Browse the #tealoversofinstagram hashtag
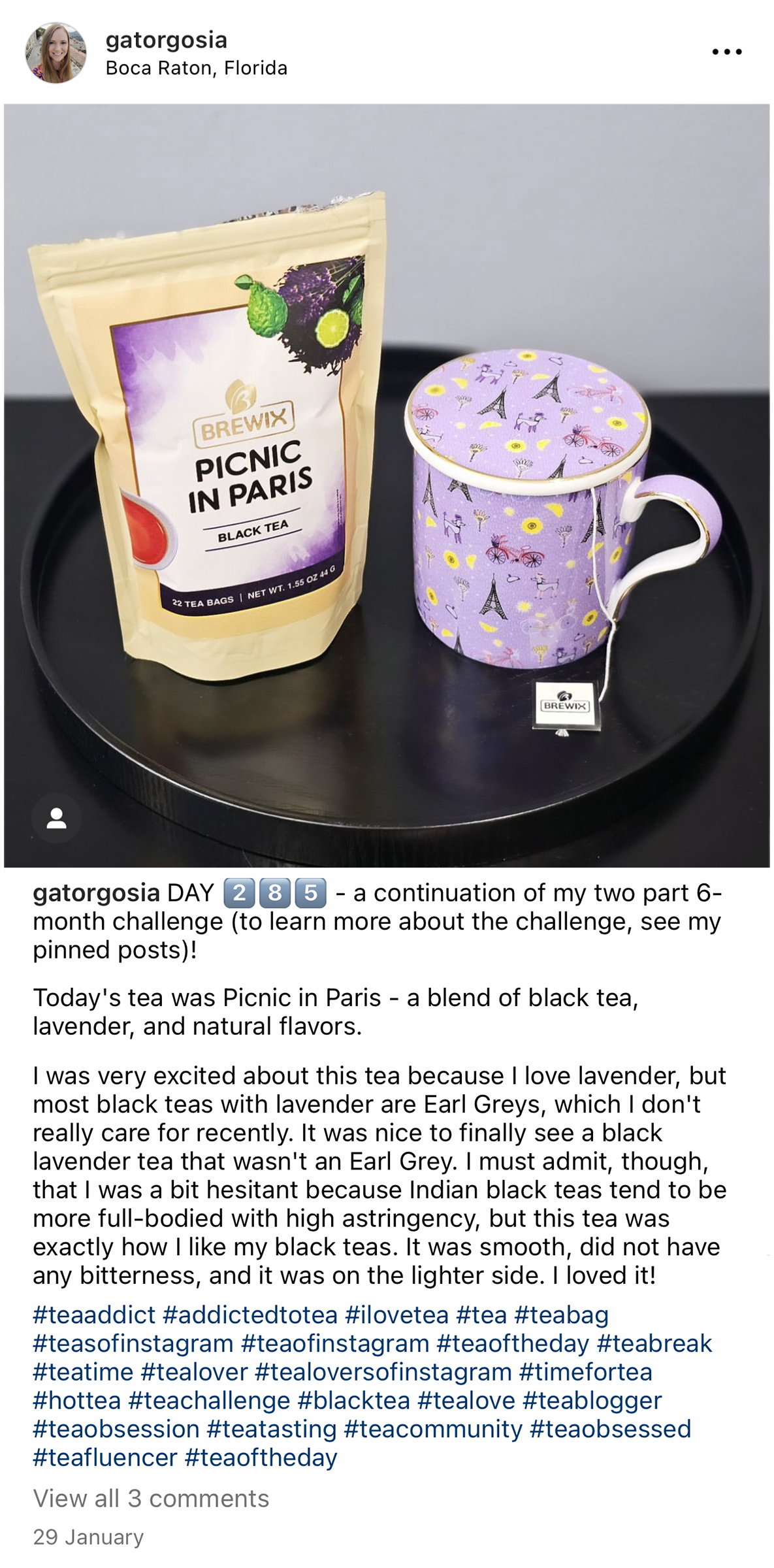 (x=383, y=1372)
